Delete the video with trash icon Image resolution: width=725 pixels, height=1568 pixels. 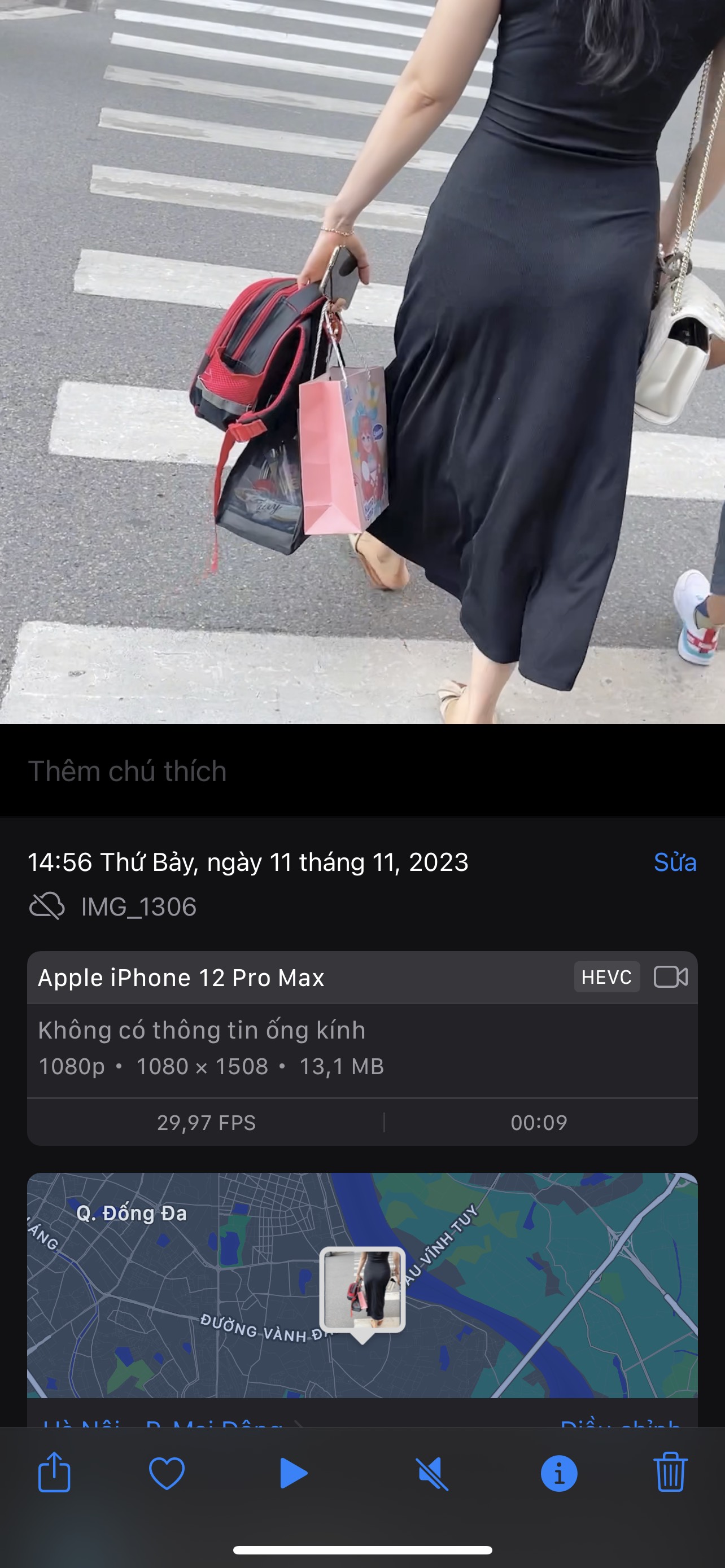[x=670, y=1473]
